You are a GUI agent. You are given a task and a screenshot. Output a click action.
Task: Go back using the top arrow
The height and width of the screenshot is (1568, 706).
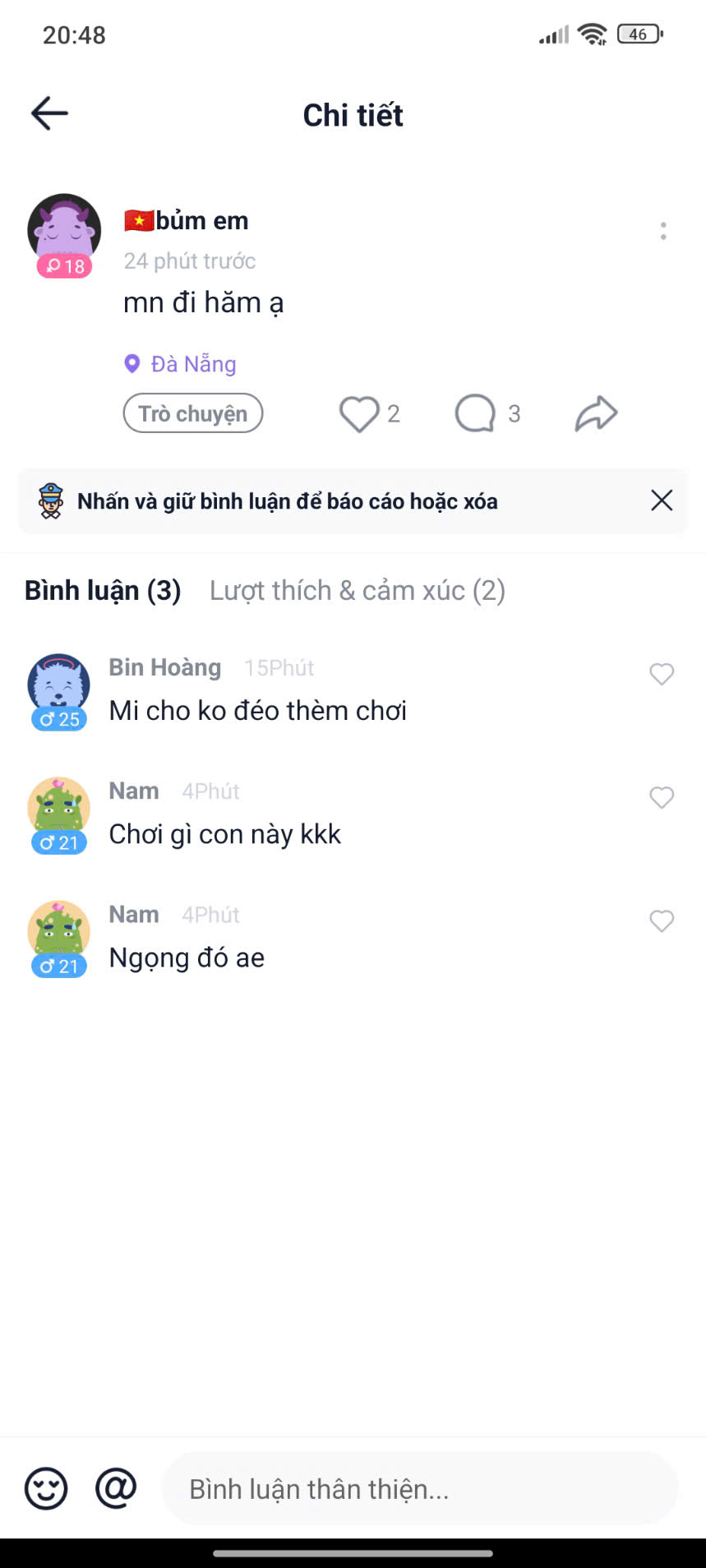click(49, 113)
